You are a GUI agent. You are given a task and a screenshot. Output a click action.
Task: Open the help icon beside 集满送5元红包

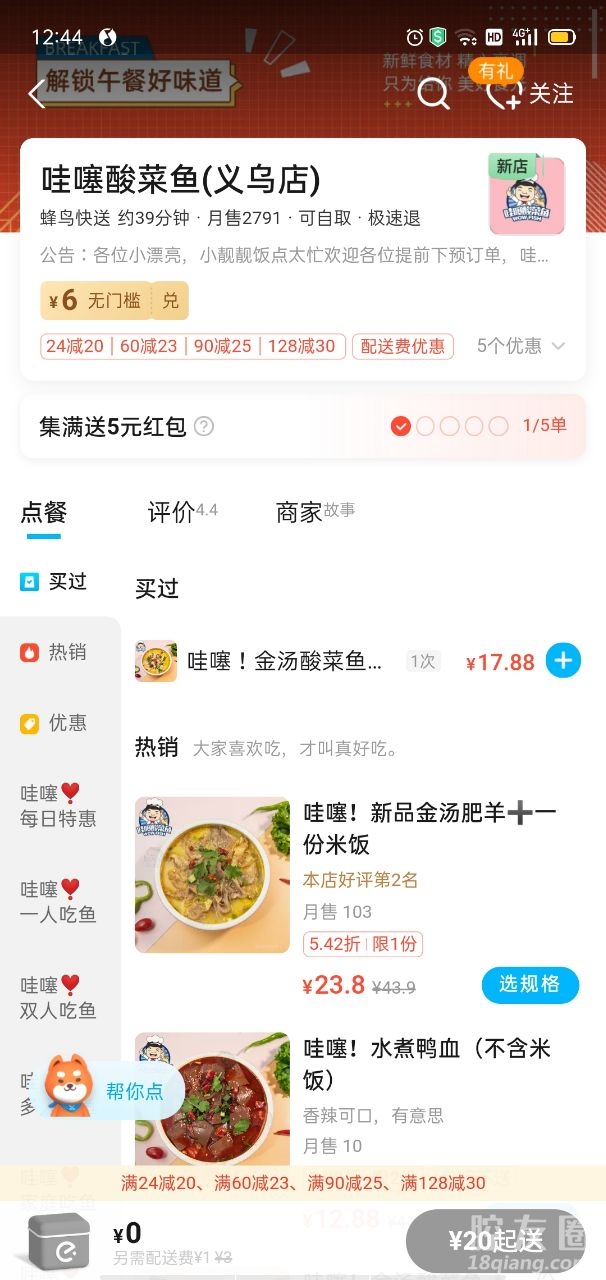(204, 427)
